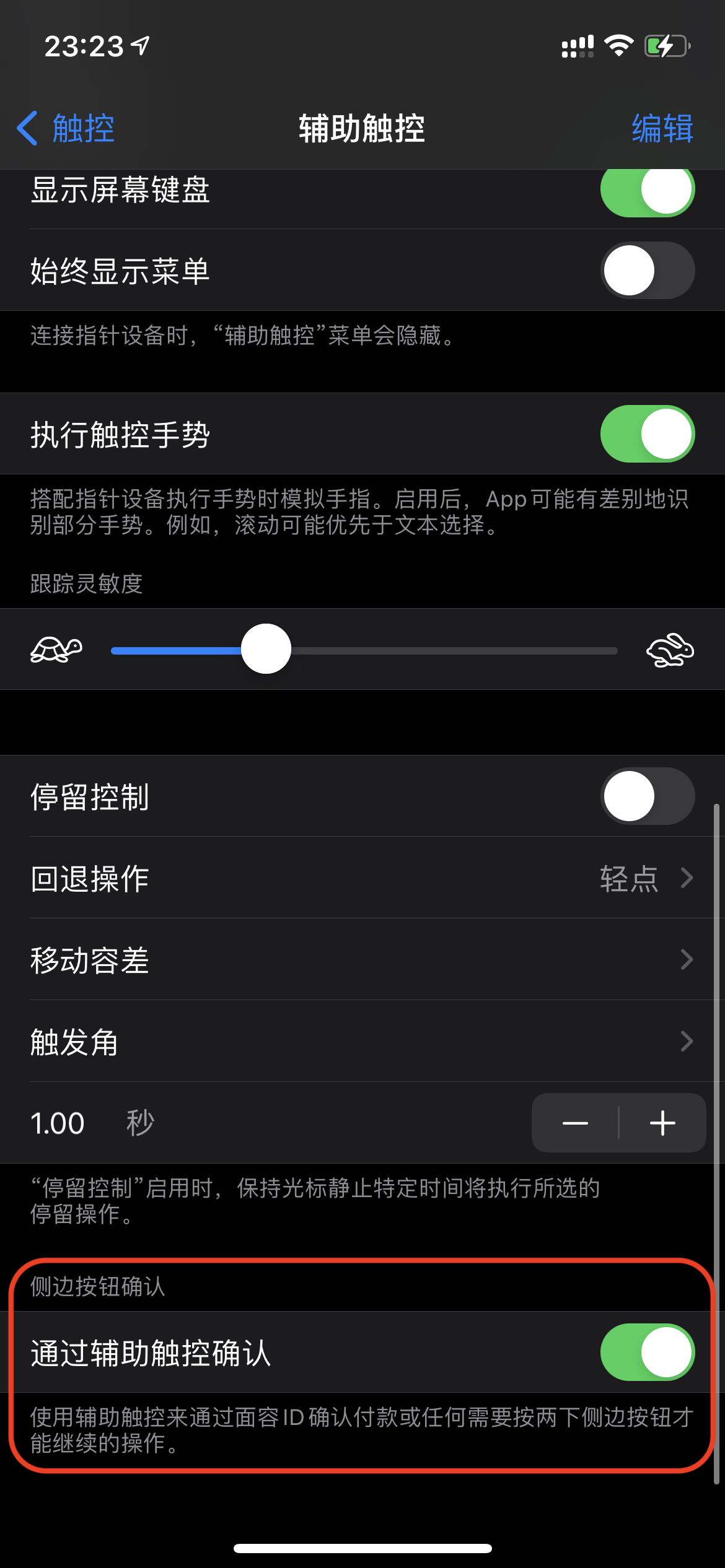Turn off 显示屏幕键盘 switch
Viewport: 725px width, 1568px height.
tap(647, 189)
